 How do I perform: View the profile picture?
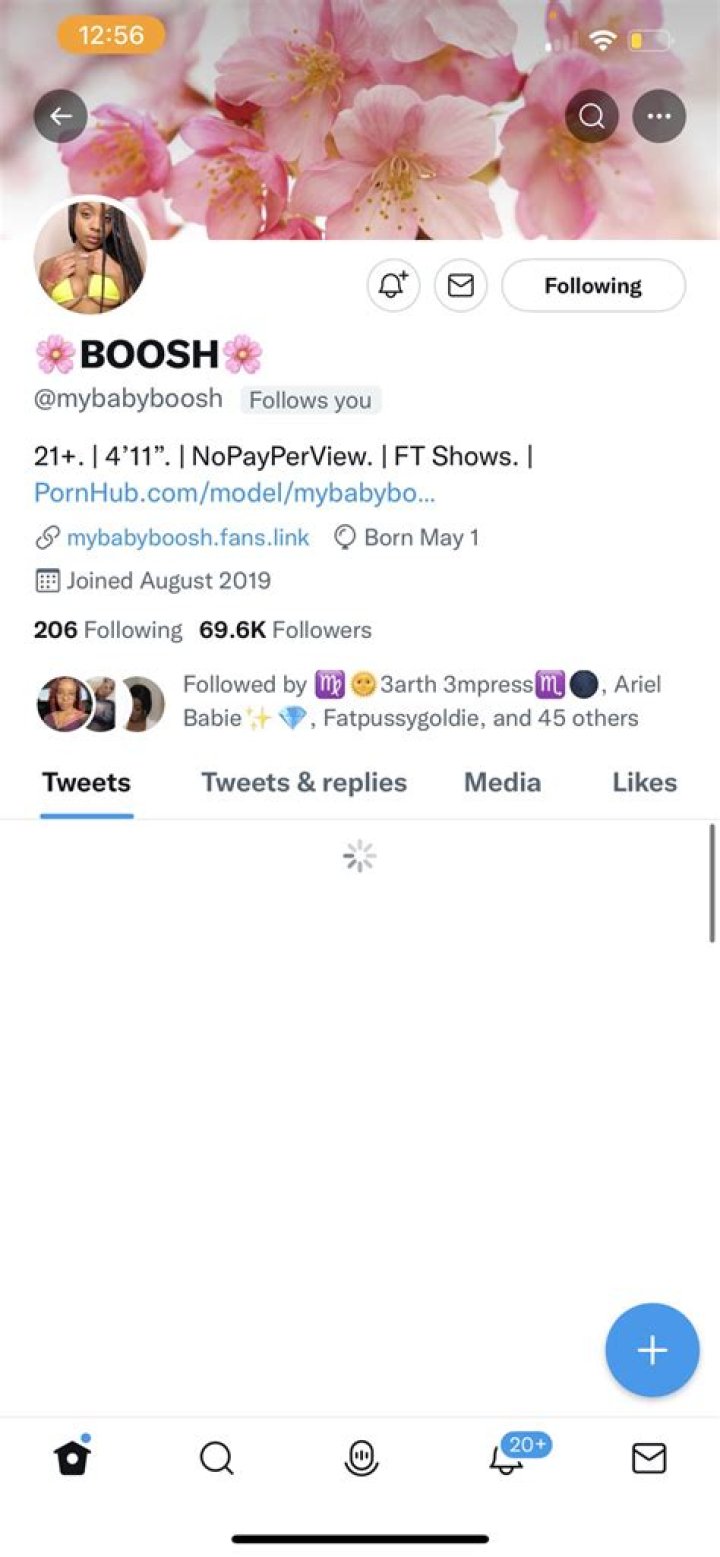tap(90, 256)
